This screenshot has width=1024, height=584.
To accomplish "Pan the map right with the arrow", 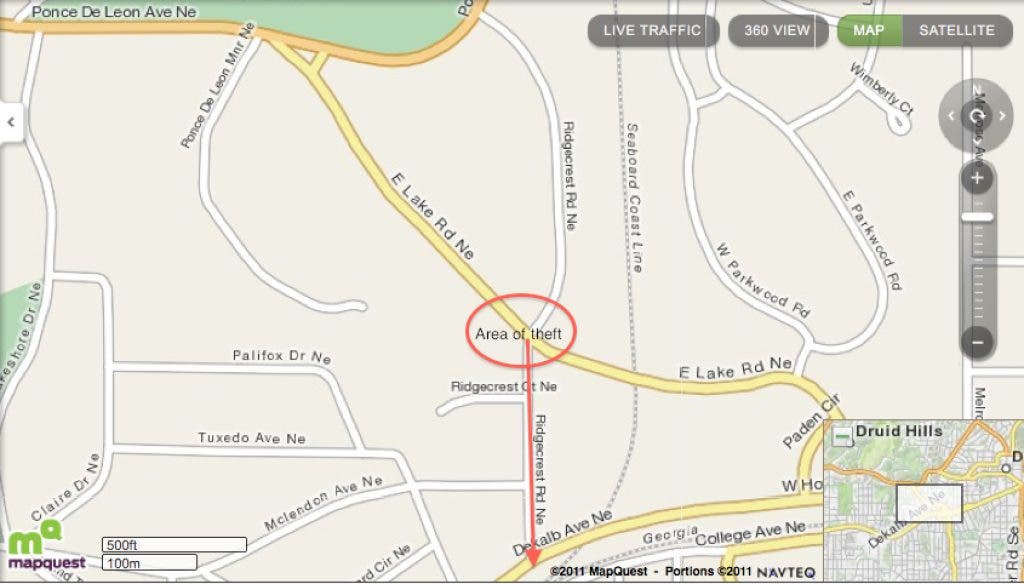I will tap(1003, 116).
